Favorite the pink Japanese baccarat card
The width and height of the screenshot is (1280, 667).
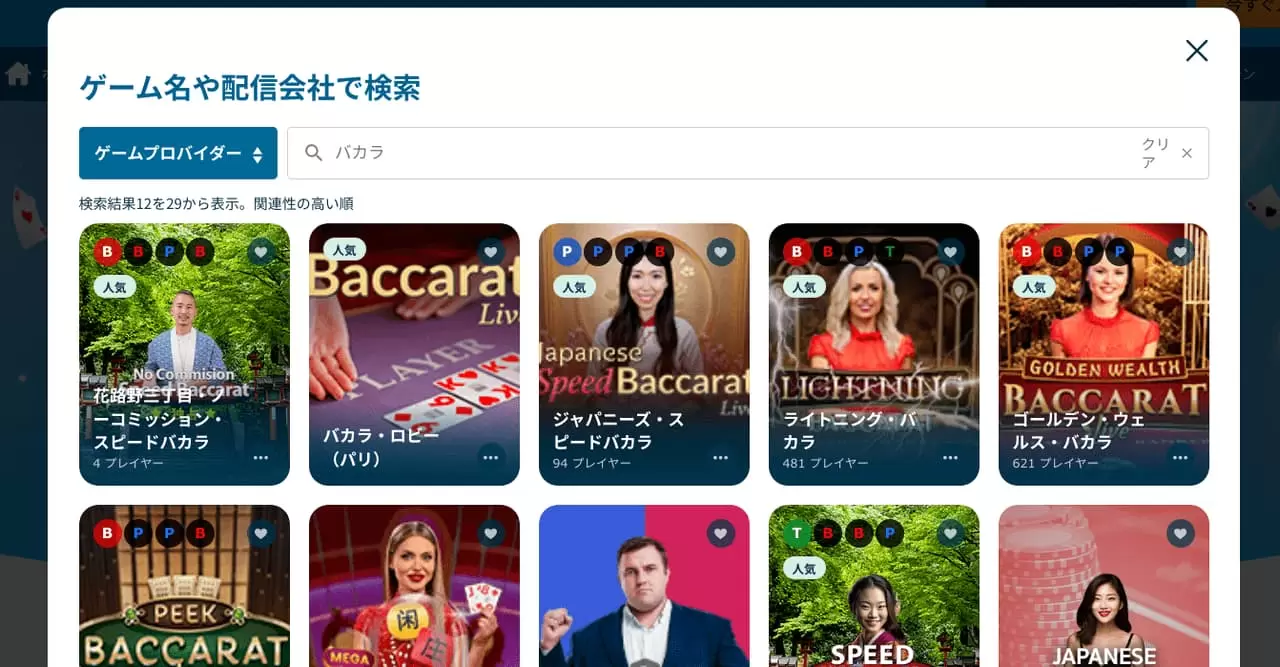point(1181,534)
